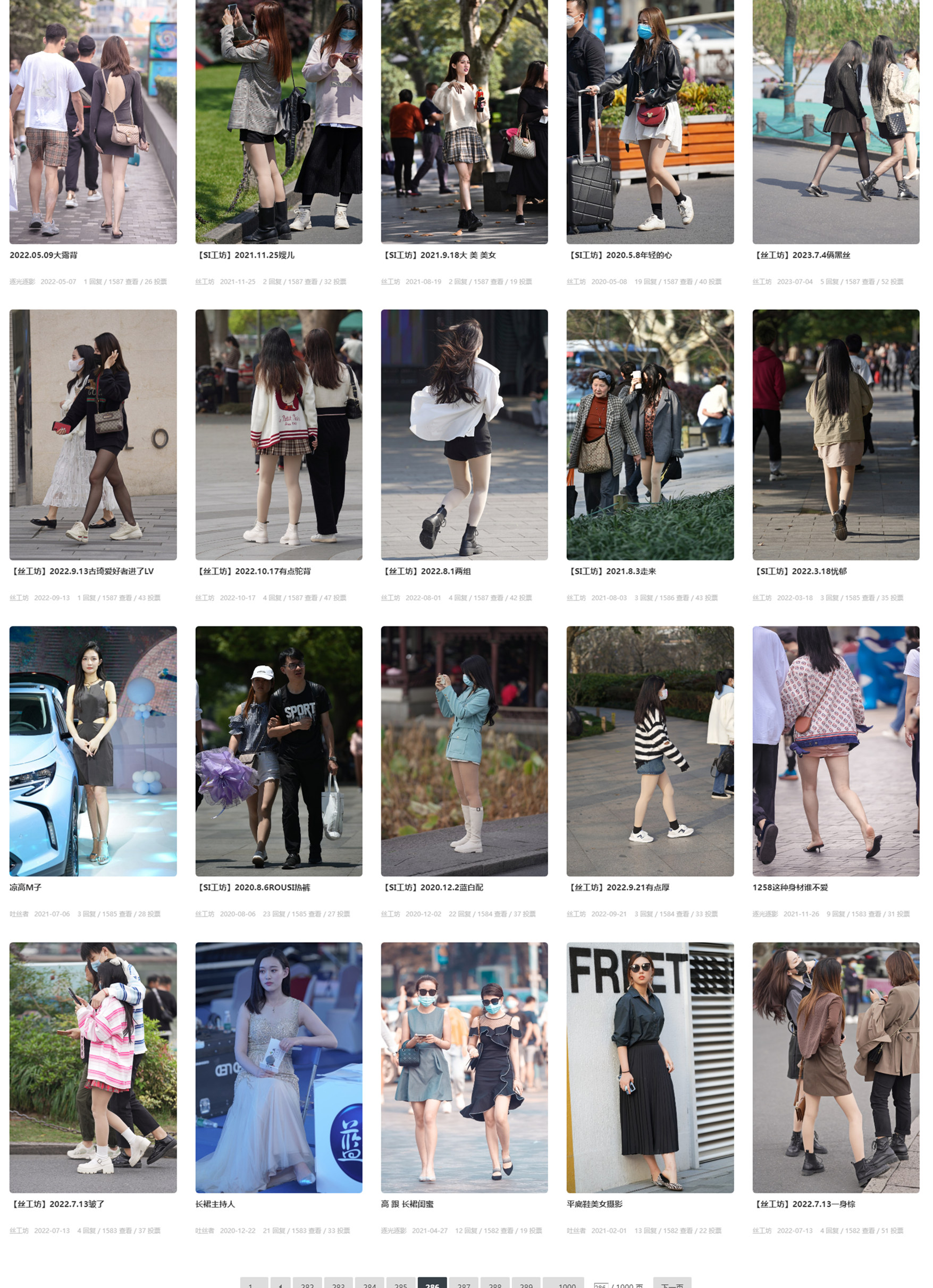This screenshot has height=1288, width=933.
Task: Open the 凉高M子 post
Action: click(x=26, y=887)
